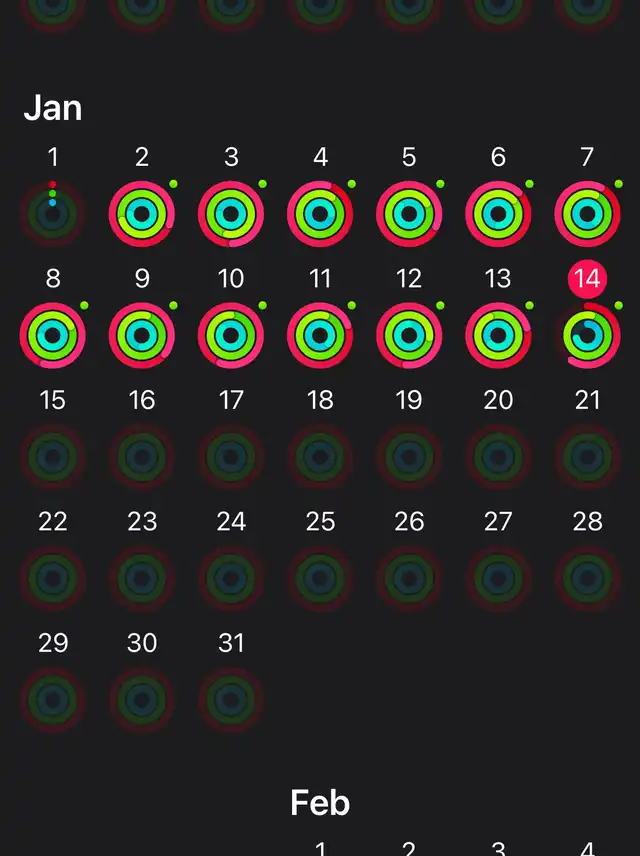The width and height of the screenshot is (640, 856).
Task: Open January 11 activity summary
Action: tap(320, 335)
